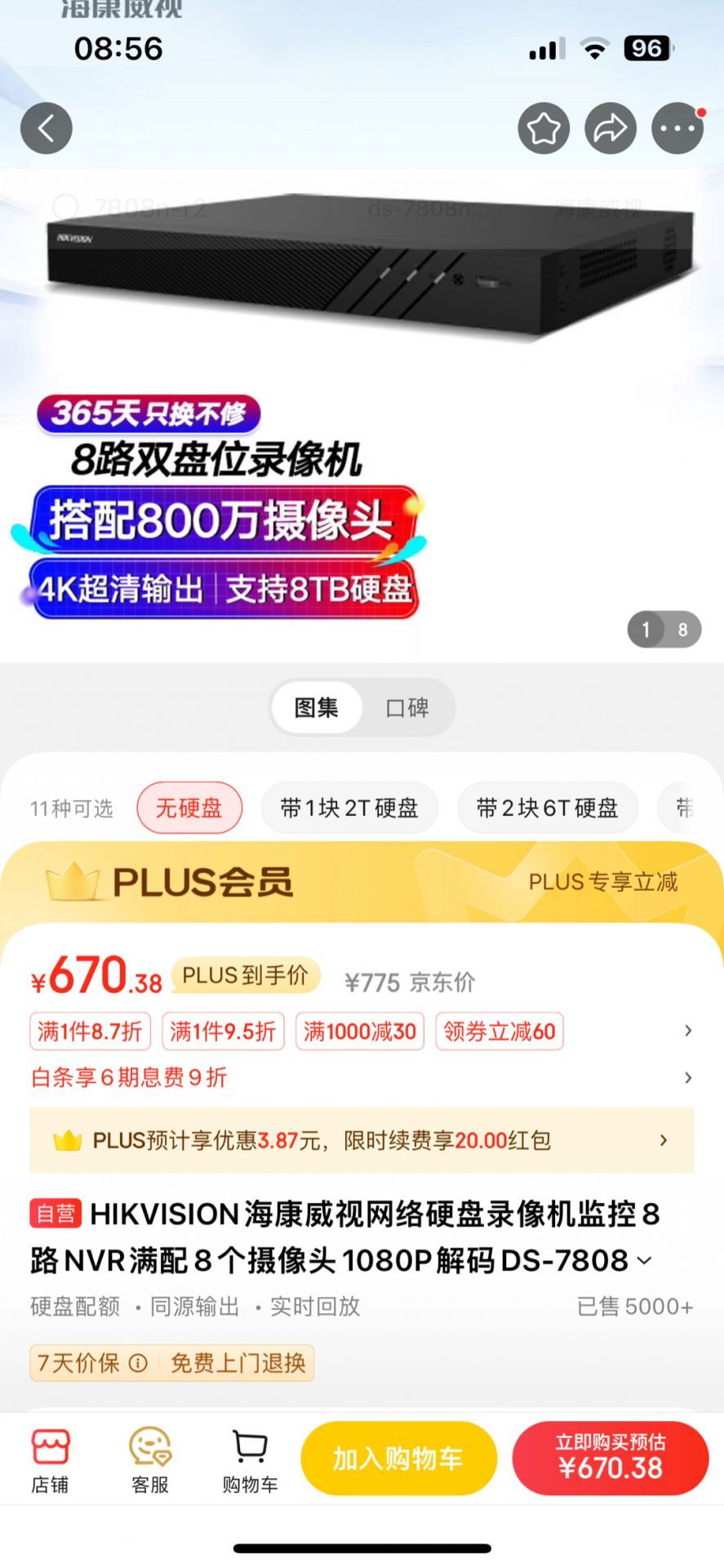Screen dimensions: 724x1568
Task: Select the 图集 tab
Action: click(x=317, y=707)
